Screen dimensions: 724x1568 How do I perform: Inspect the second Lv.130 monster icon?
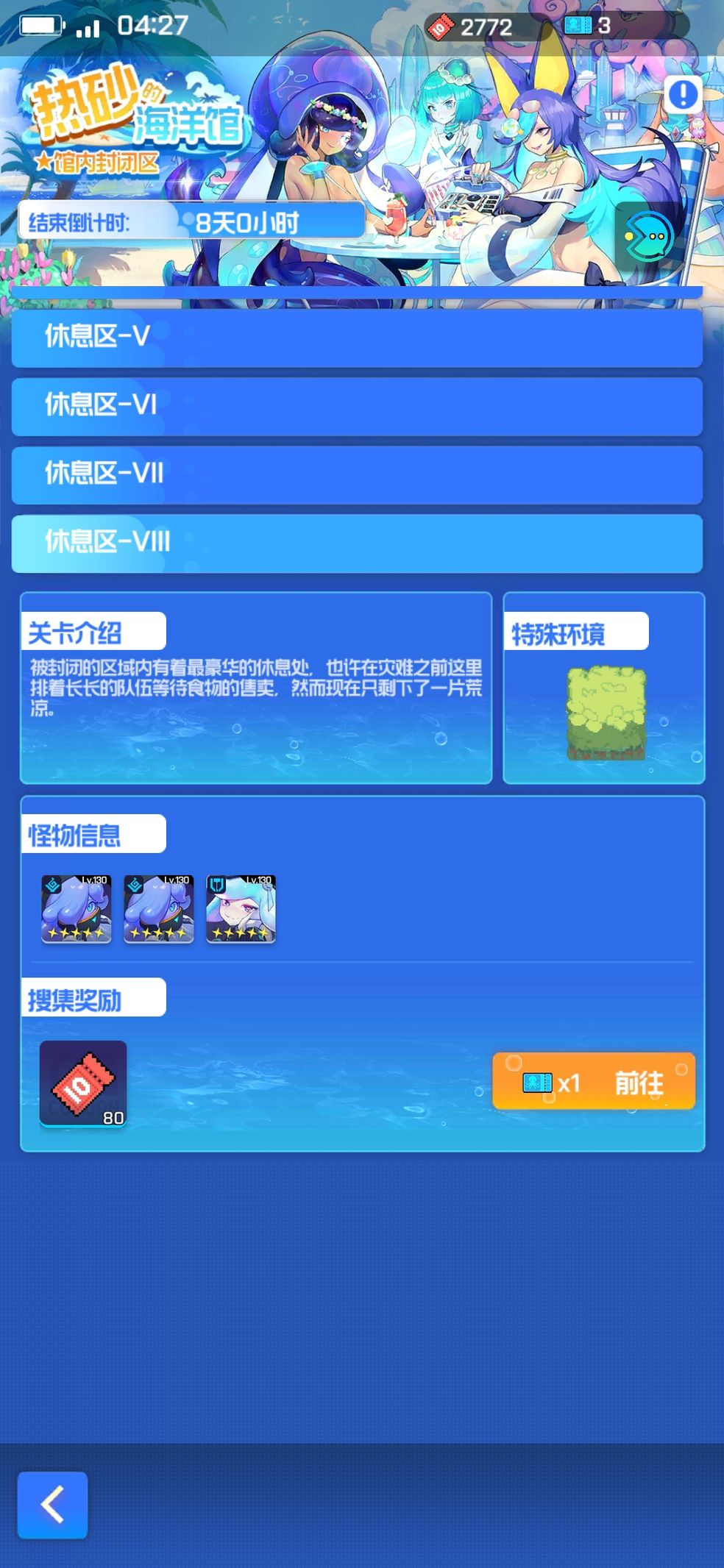159,908
